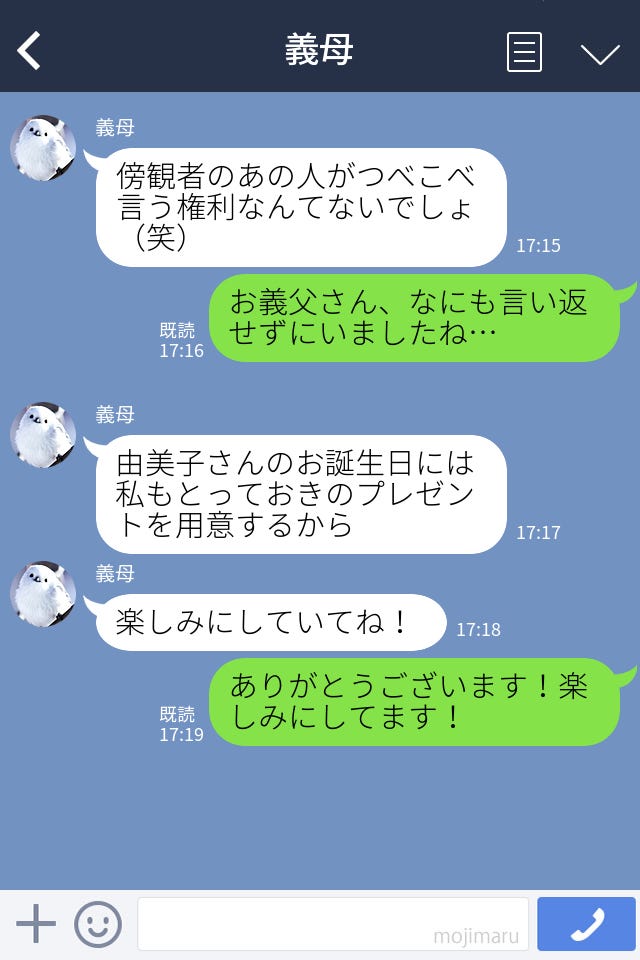Screen dimensions: 640x960
Task: Tap the blue phone call button
Action: click(586, 924)
